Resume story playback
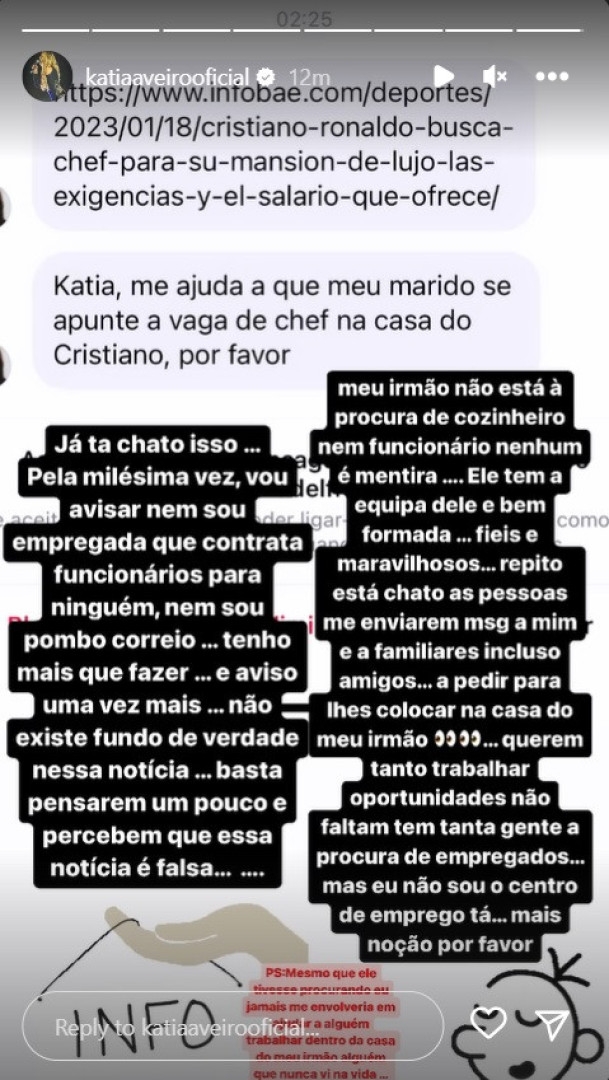Screen dimensions: 609x1080 [442, 77]
